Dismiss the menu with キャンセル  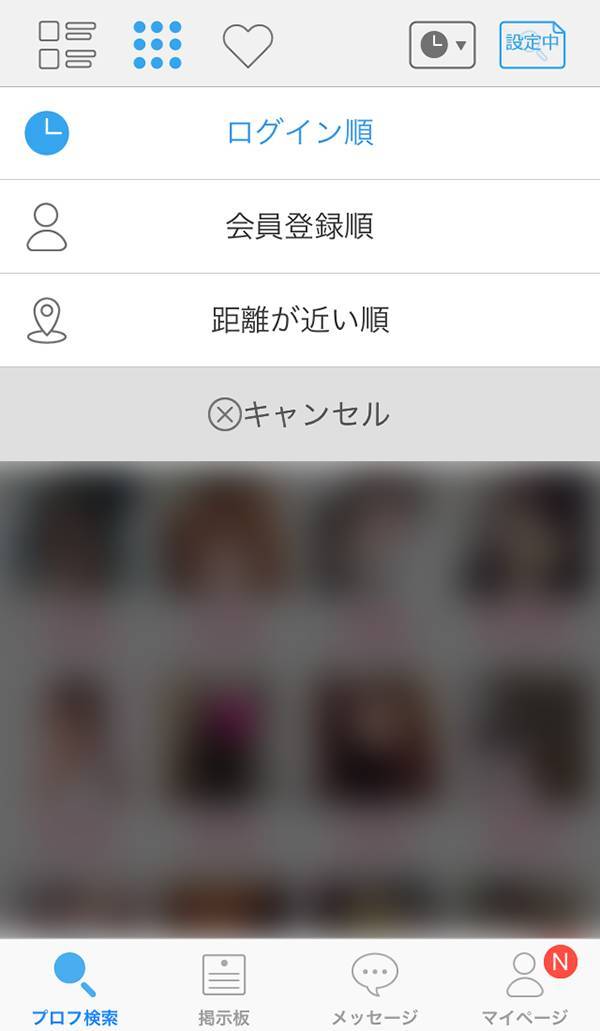pyautogui.click(x=300, y=414)
